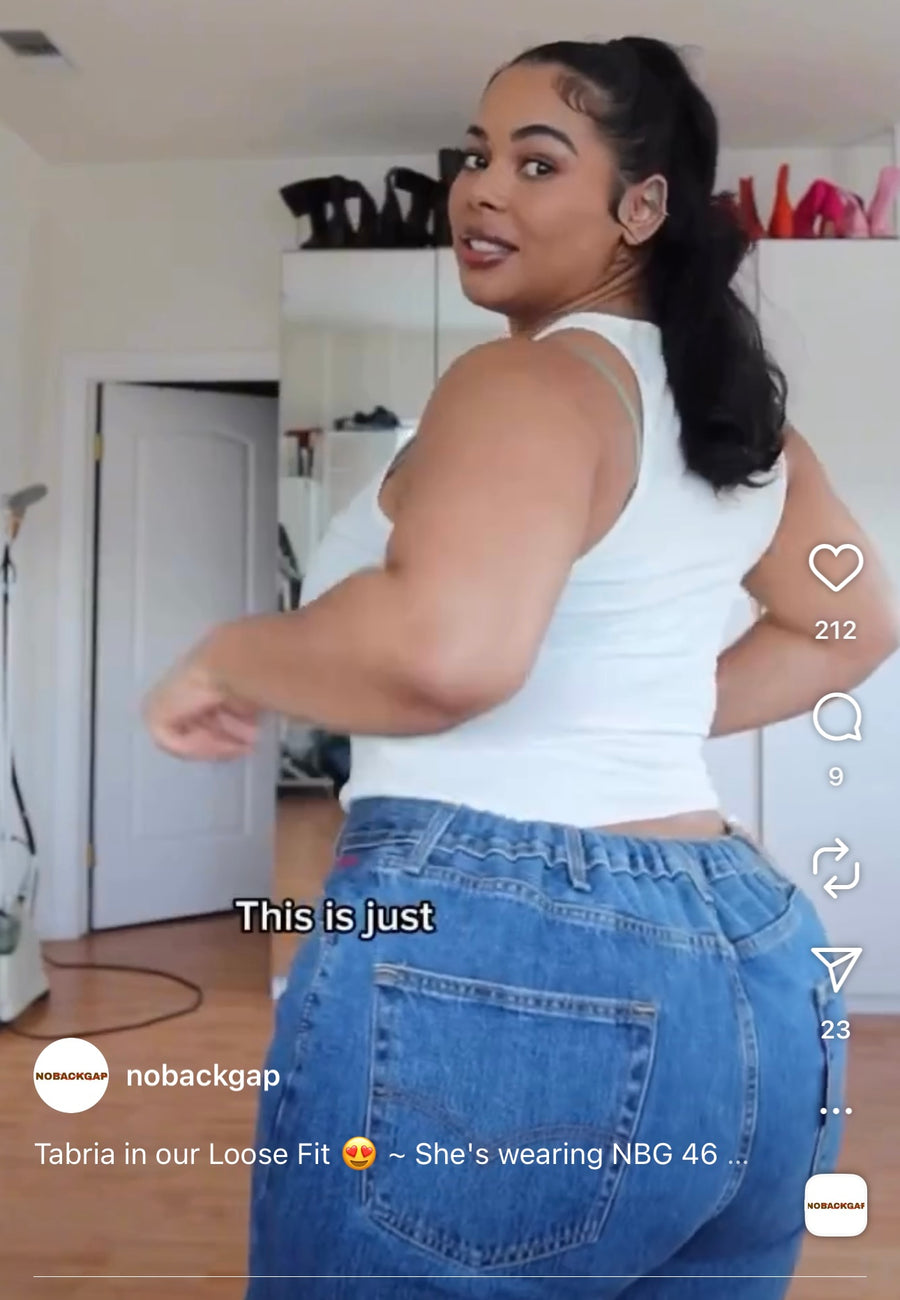Tap the nobackgap username
Viewport: 900px width, 1300px height.
point(202,1077)
